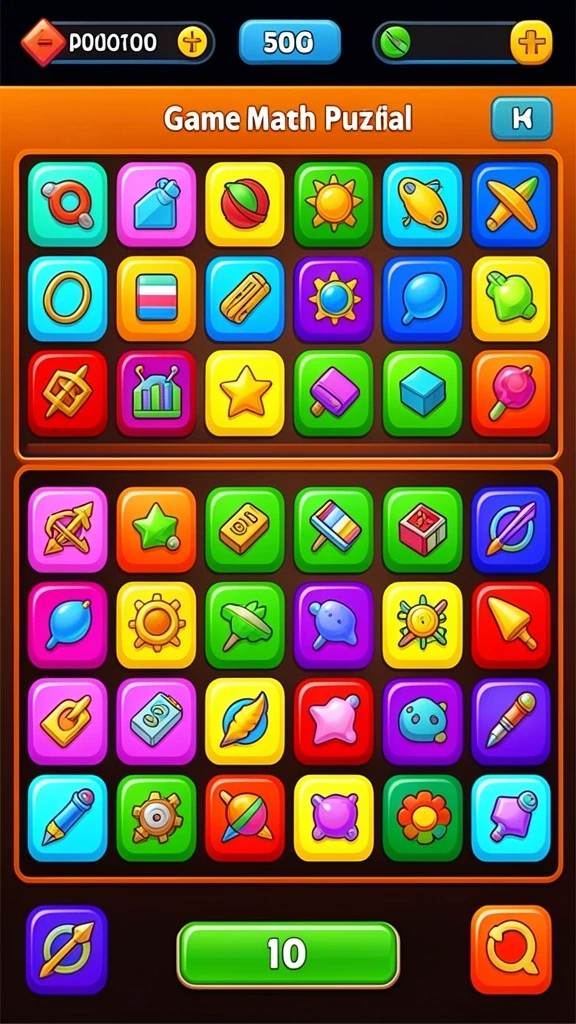Pick the orange sun tile on green
This screenshot has width=576, height=1024.
[333, 204]
